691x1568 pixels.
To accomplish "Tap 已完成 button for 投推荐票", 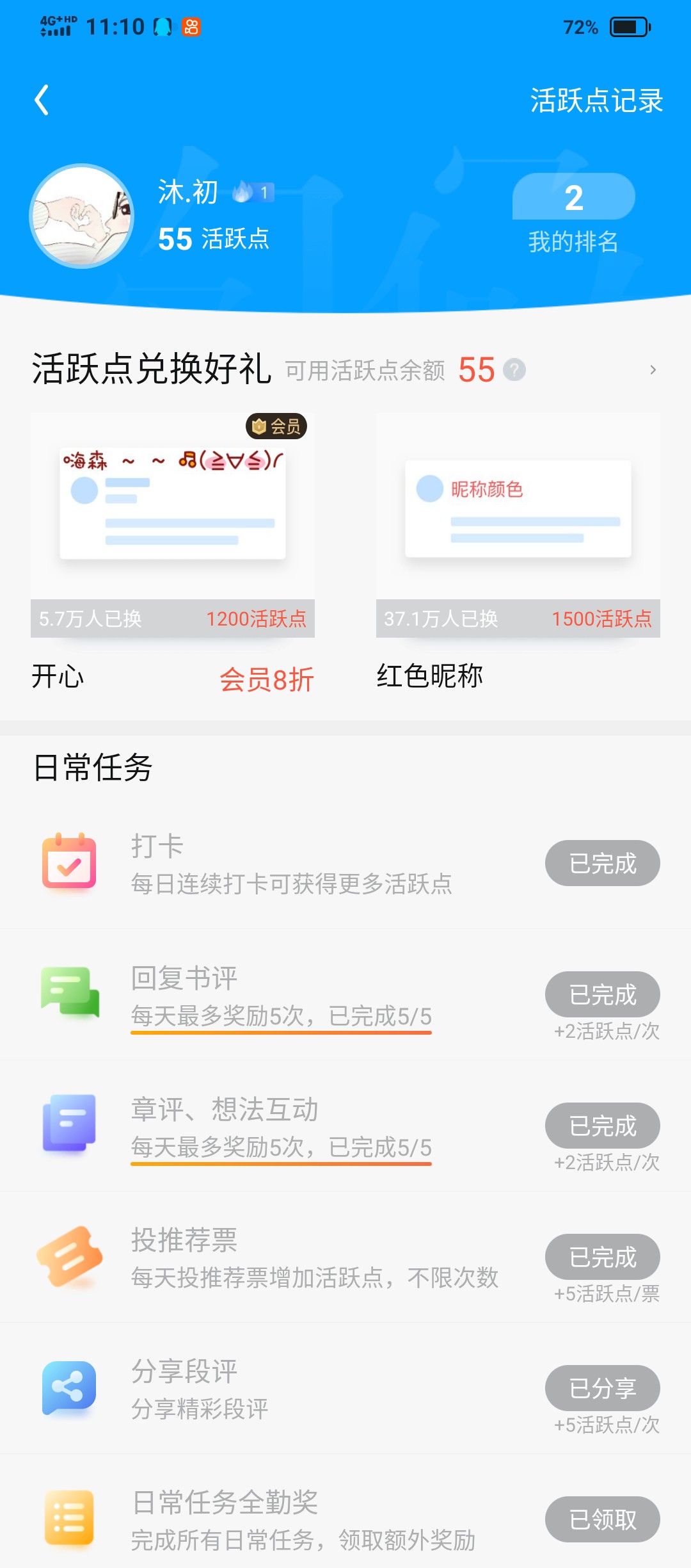I will pyautogui.click(x=603, y=1257).
